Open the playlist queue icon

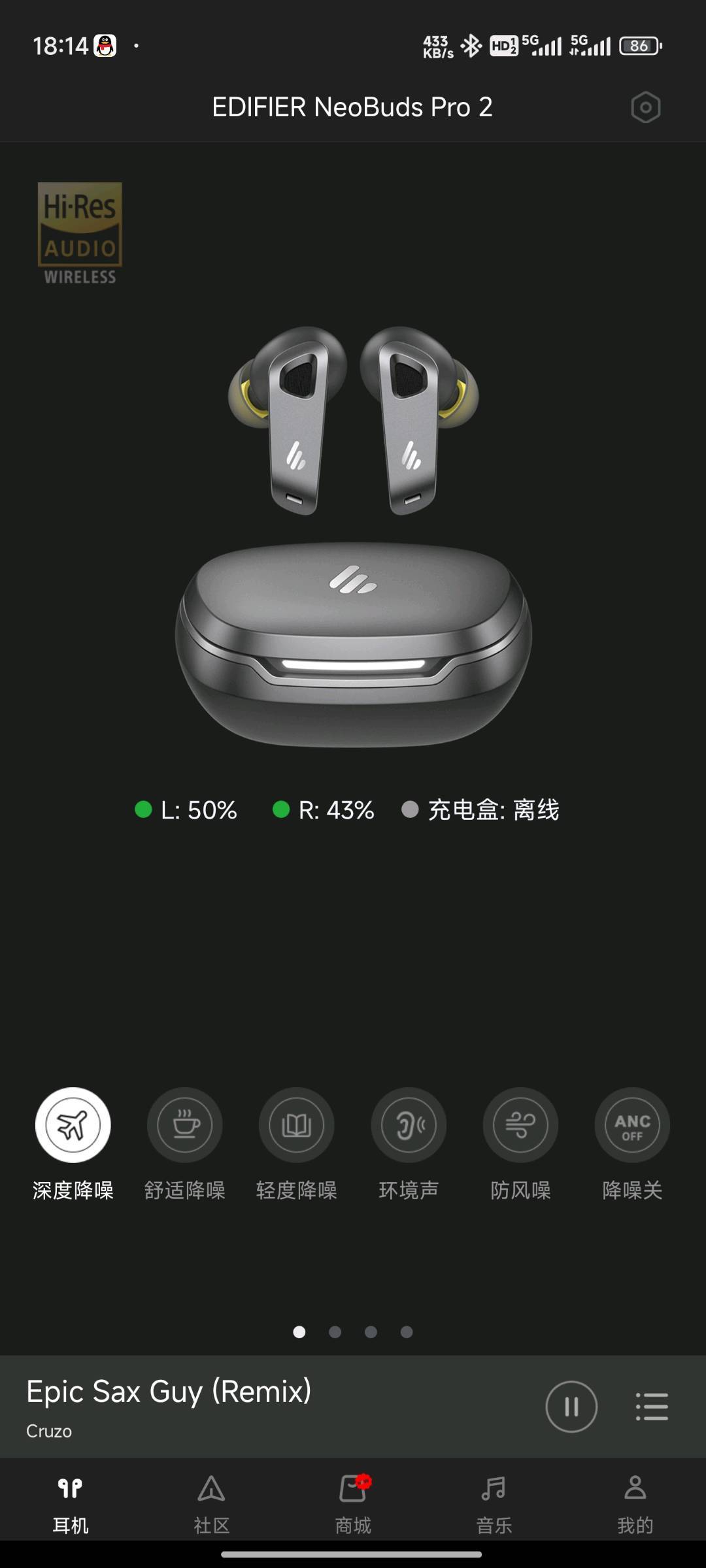652,1406
